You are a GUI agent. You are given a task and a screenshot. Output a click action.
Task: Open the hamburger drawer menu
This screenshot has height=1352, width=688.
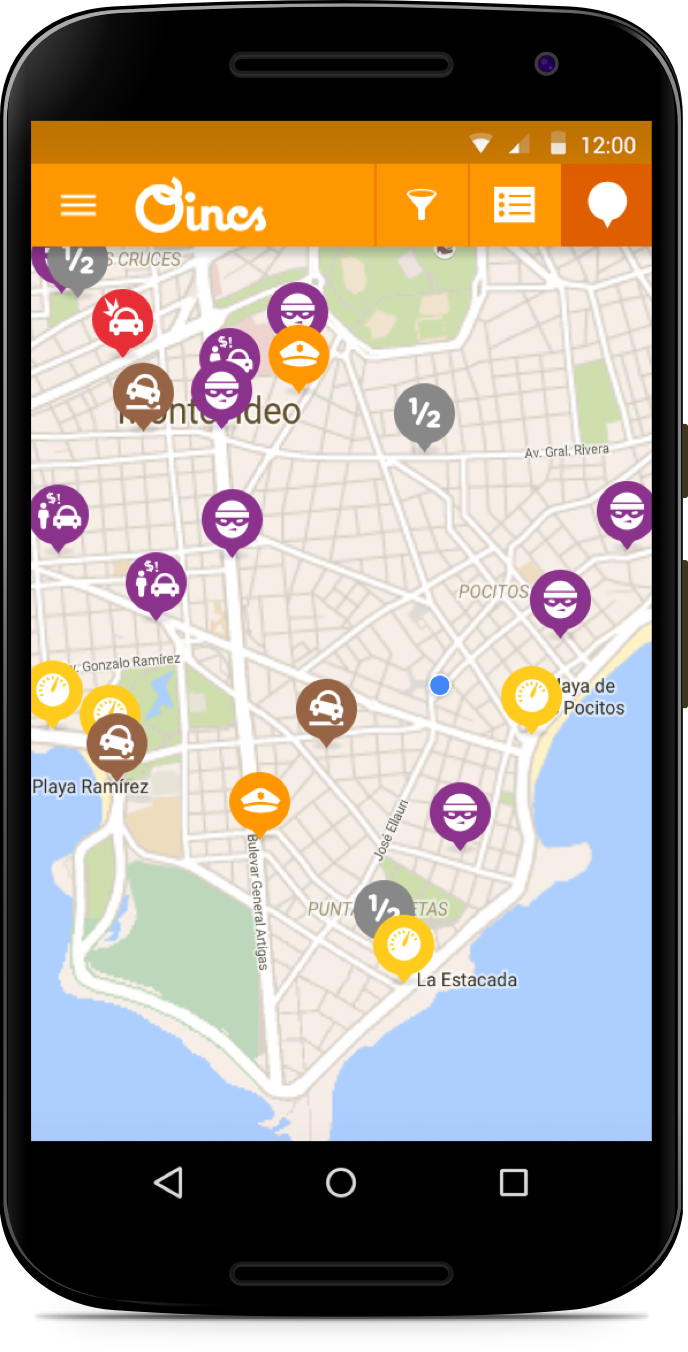tap(78, 205)
